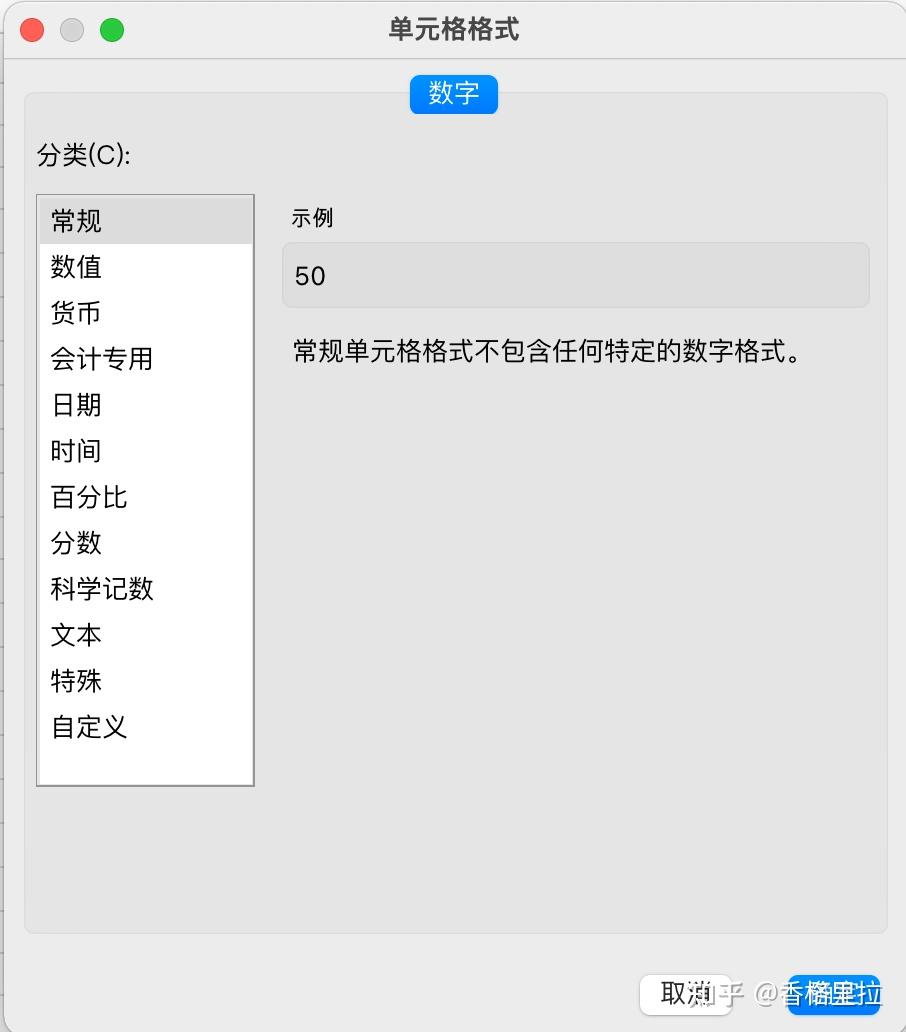
Task: Select 特殊 in the list
Action: 77,681
